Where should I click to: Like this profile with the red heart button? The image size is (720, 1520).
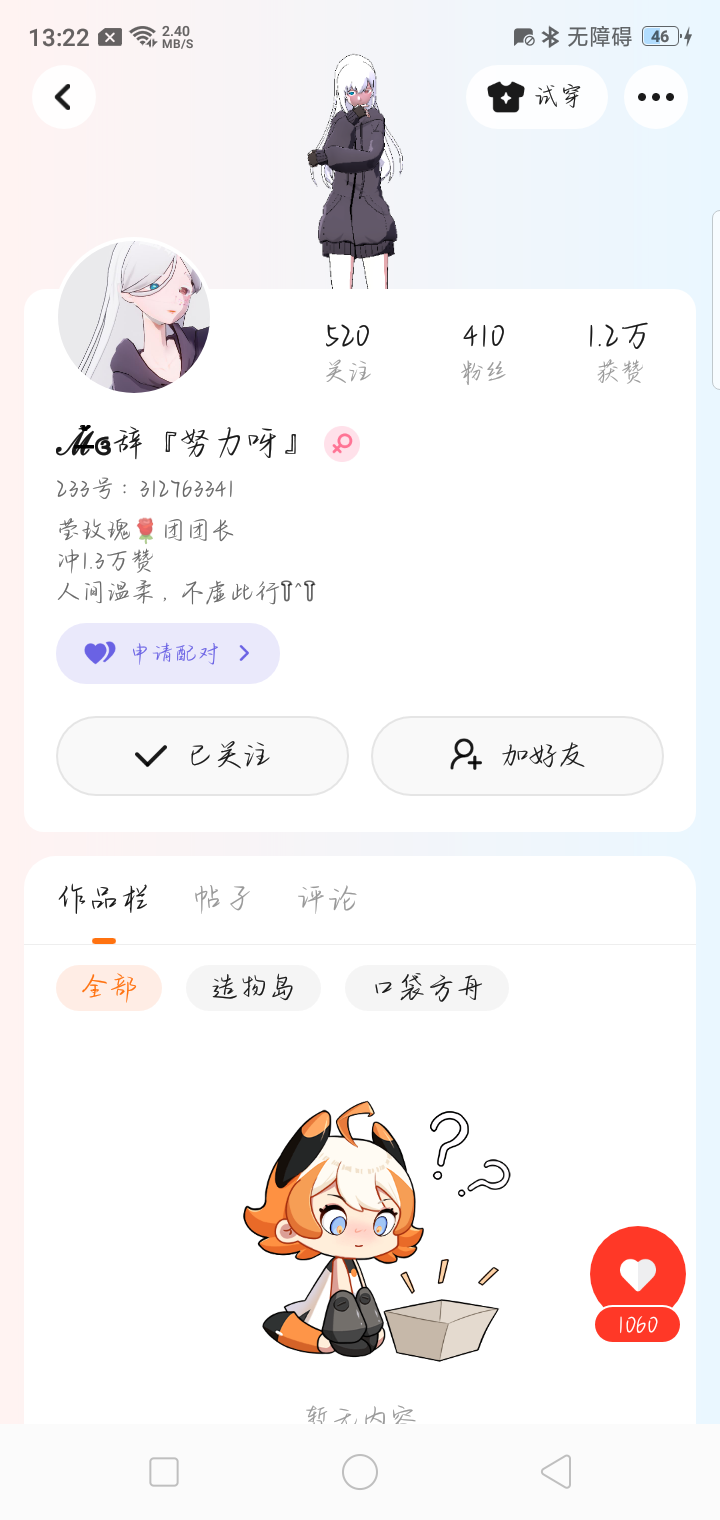(637, 1274)
